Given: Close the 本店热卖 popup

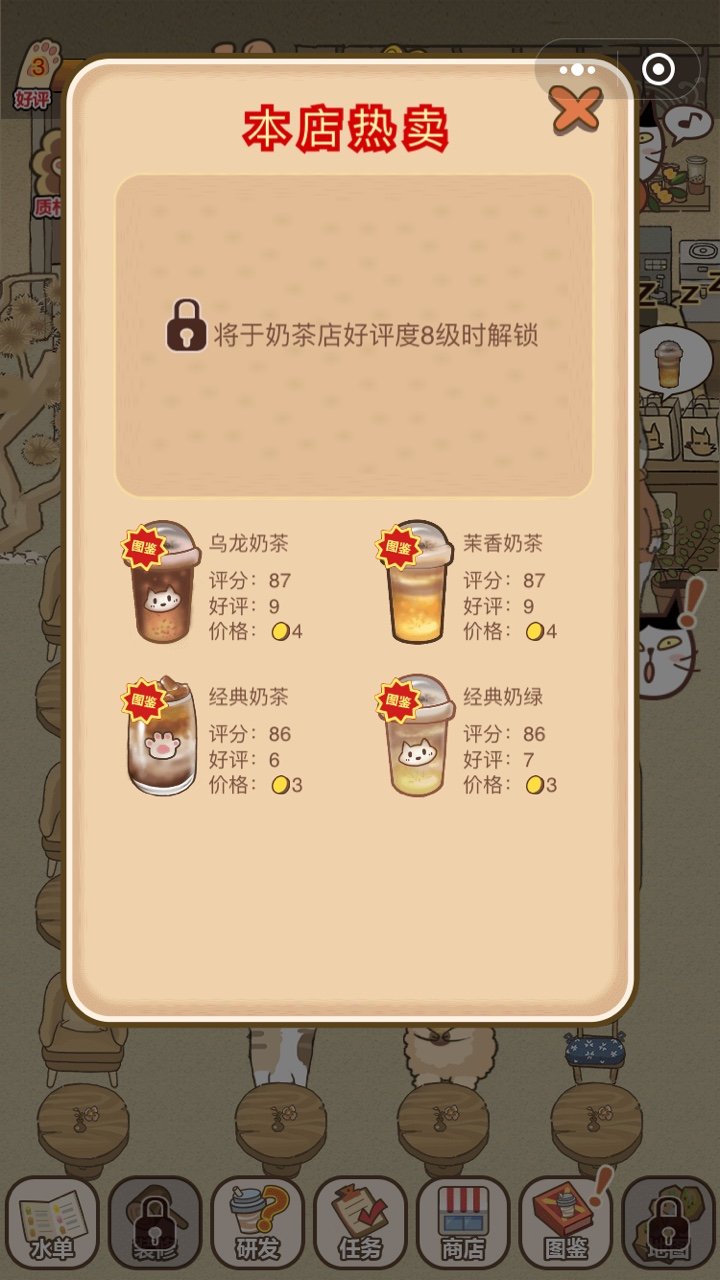Looking at the screenshot, I should [576, 109].
